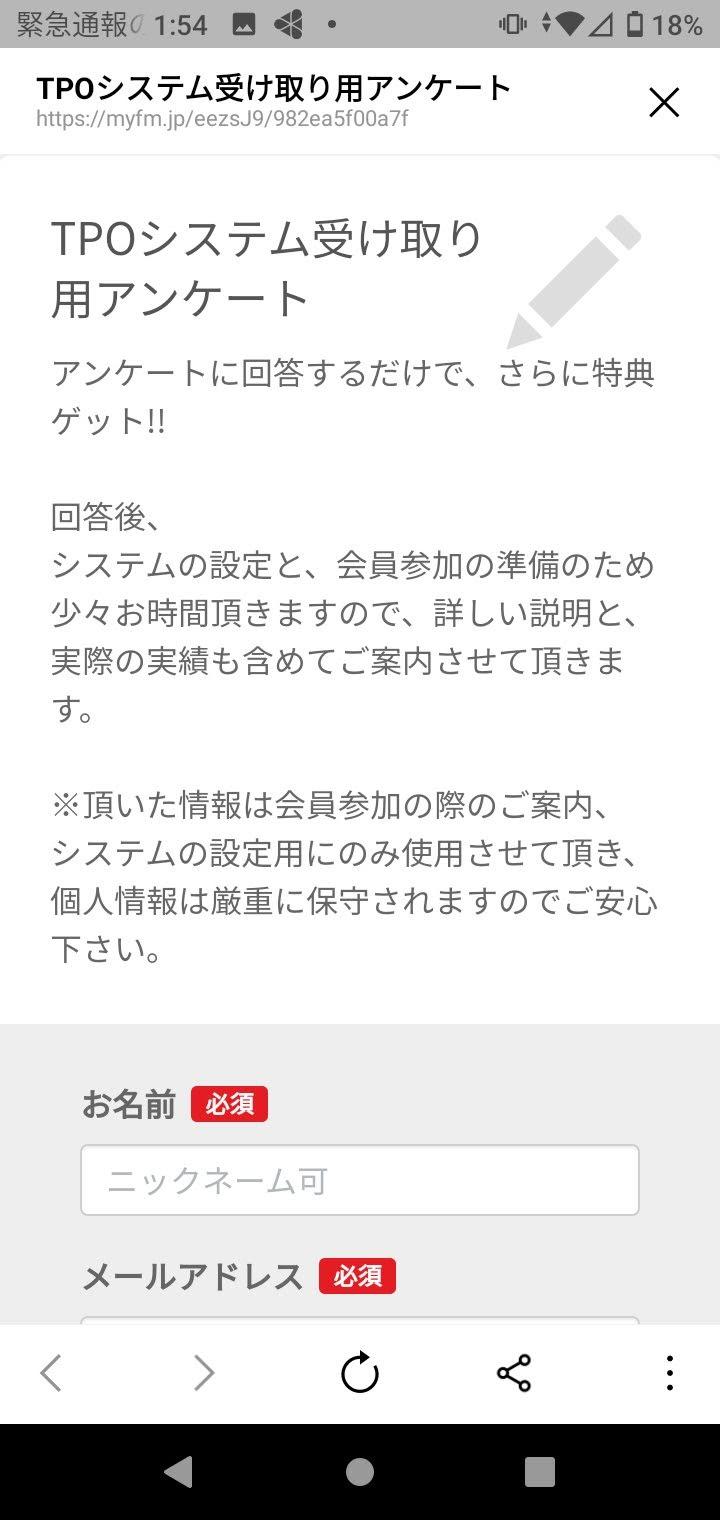Close the in-app browser page
This screenshot has height=1520, width=720.
pos(664,102)
